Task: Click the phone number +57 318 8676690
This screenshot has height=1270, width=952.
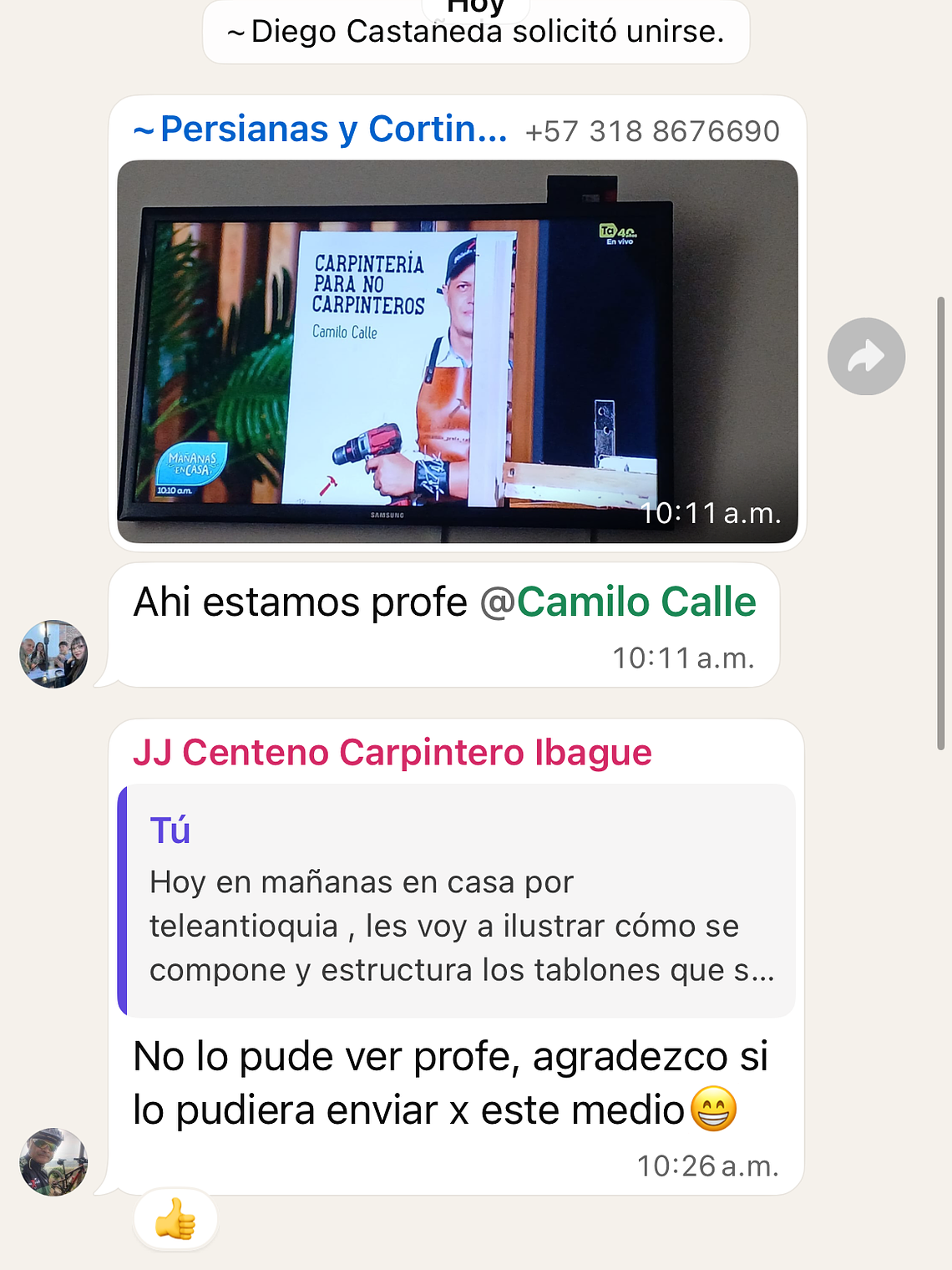Action: pyautogui.click(x=650, y=130)
